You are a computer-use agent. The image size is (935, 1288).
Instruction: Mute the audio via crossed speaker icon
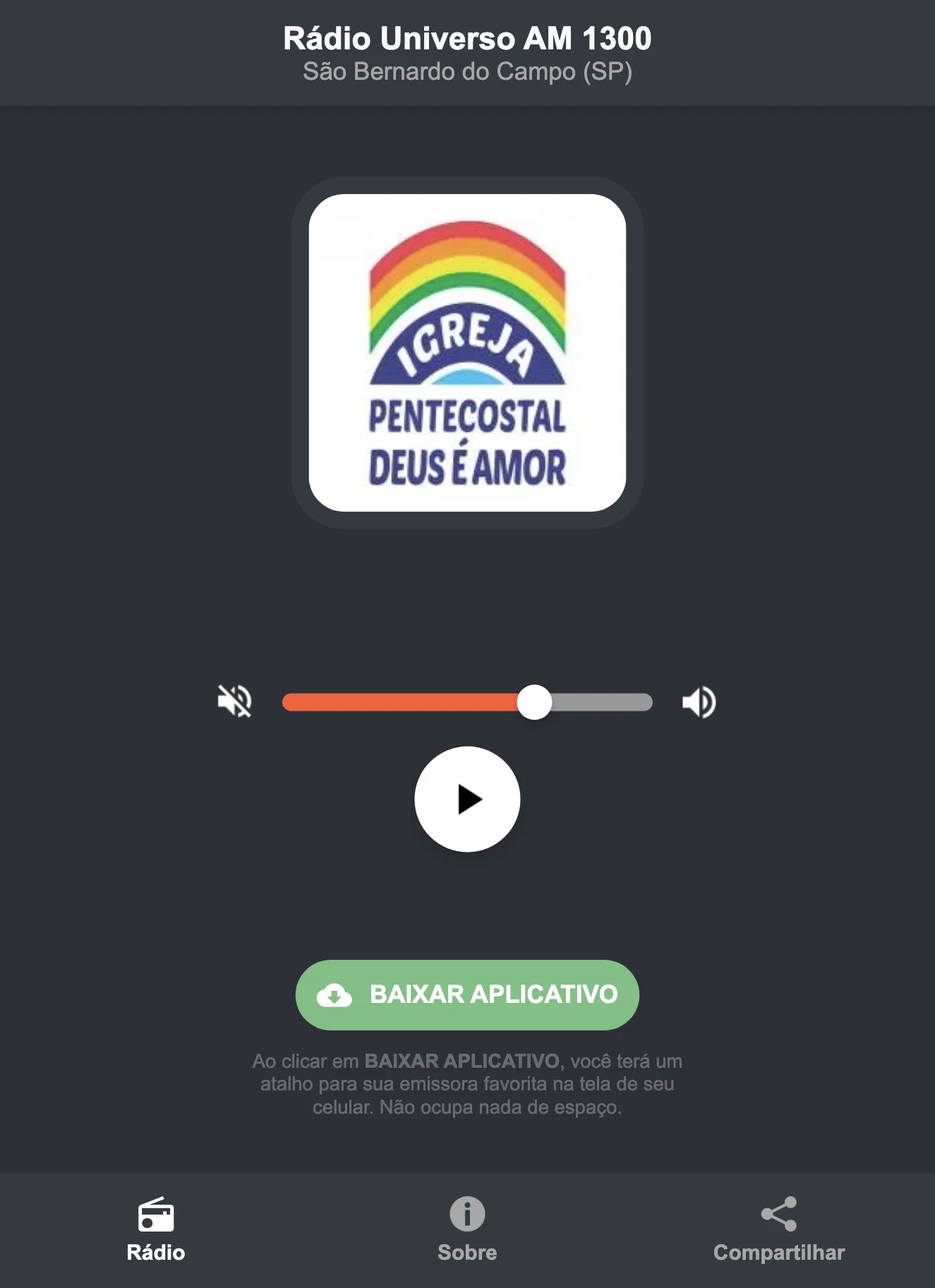[236, 700]
